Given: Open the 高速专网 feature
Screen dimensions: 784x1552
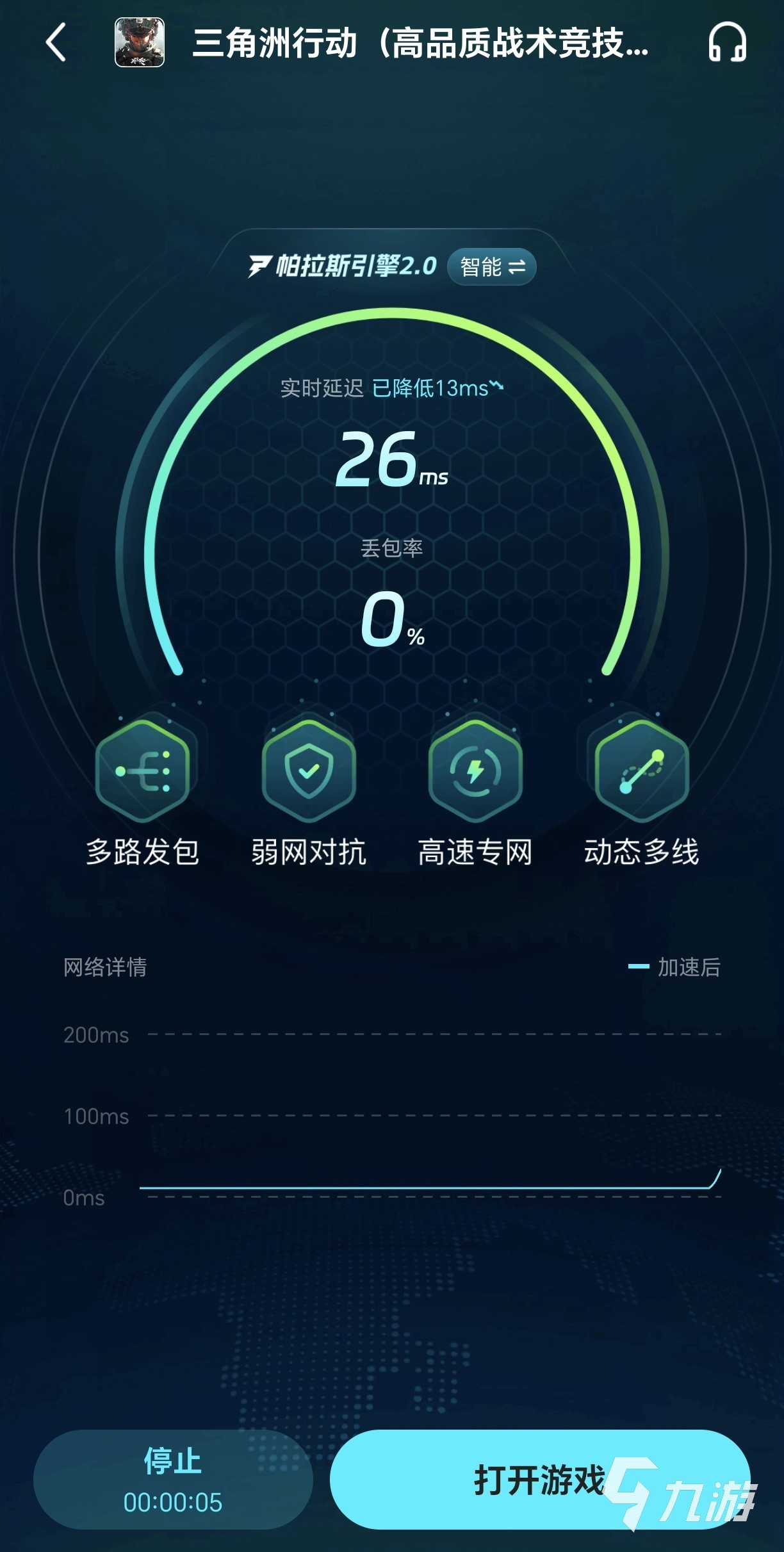Looking at the screenshot, I should (x=475, y=771).
